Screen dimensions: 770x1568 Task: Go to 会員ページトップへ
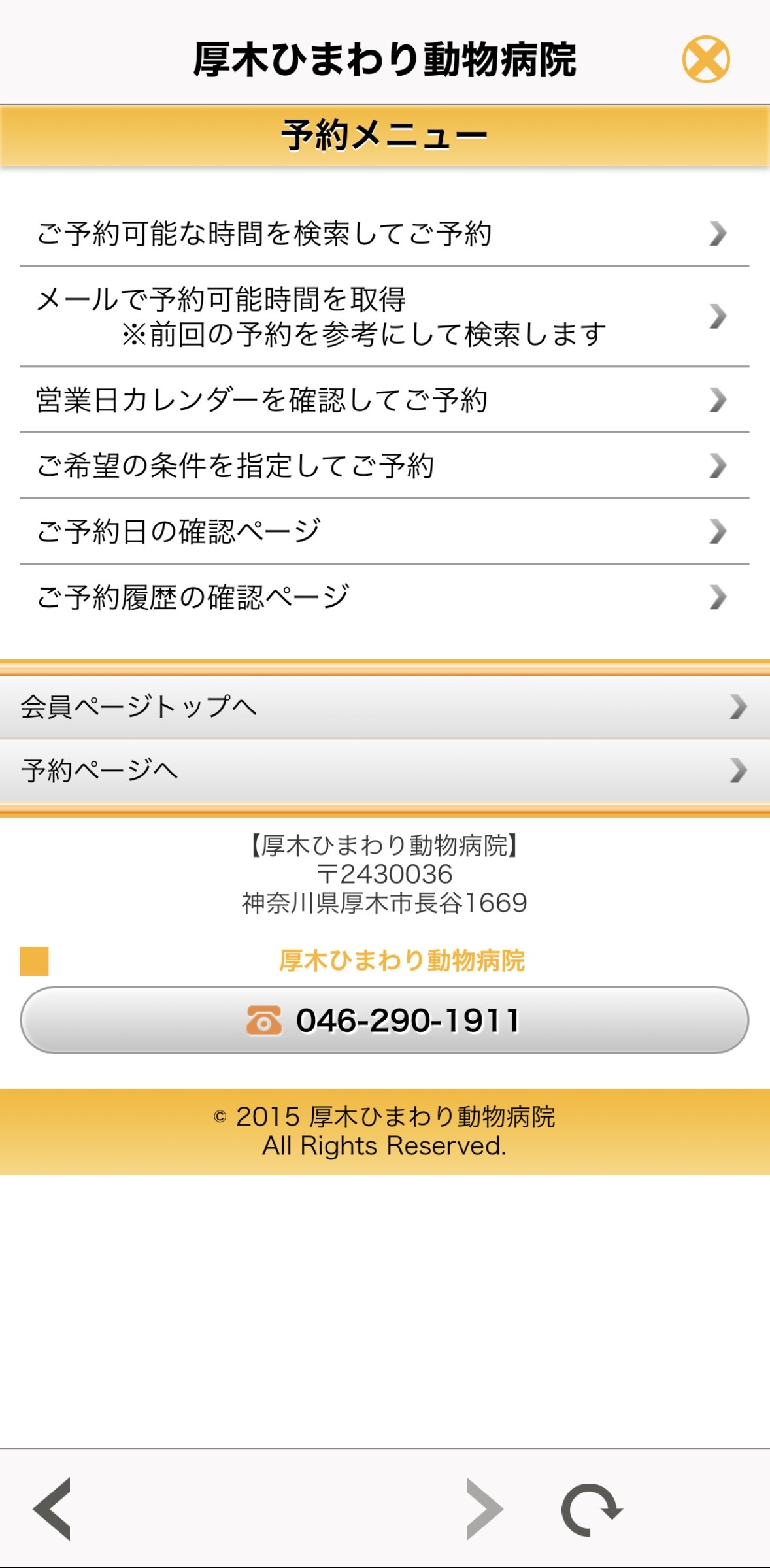pyautogui.click(x=384, y=707)
